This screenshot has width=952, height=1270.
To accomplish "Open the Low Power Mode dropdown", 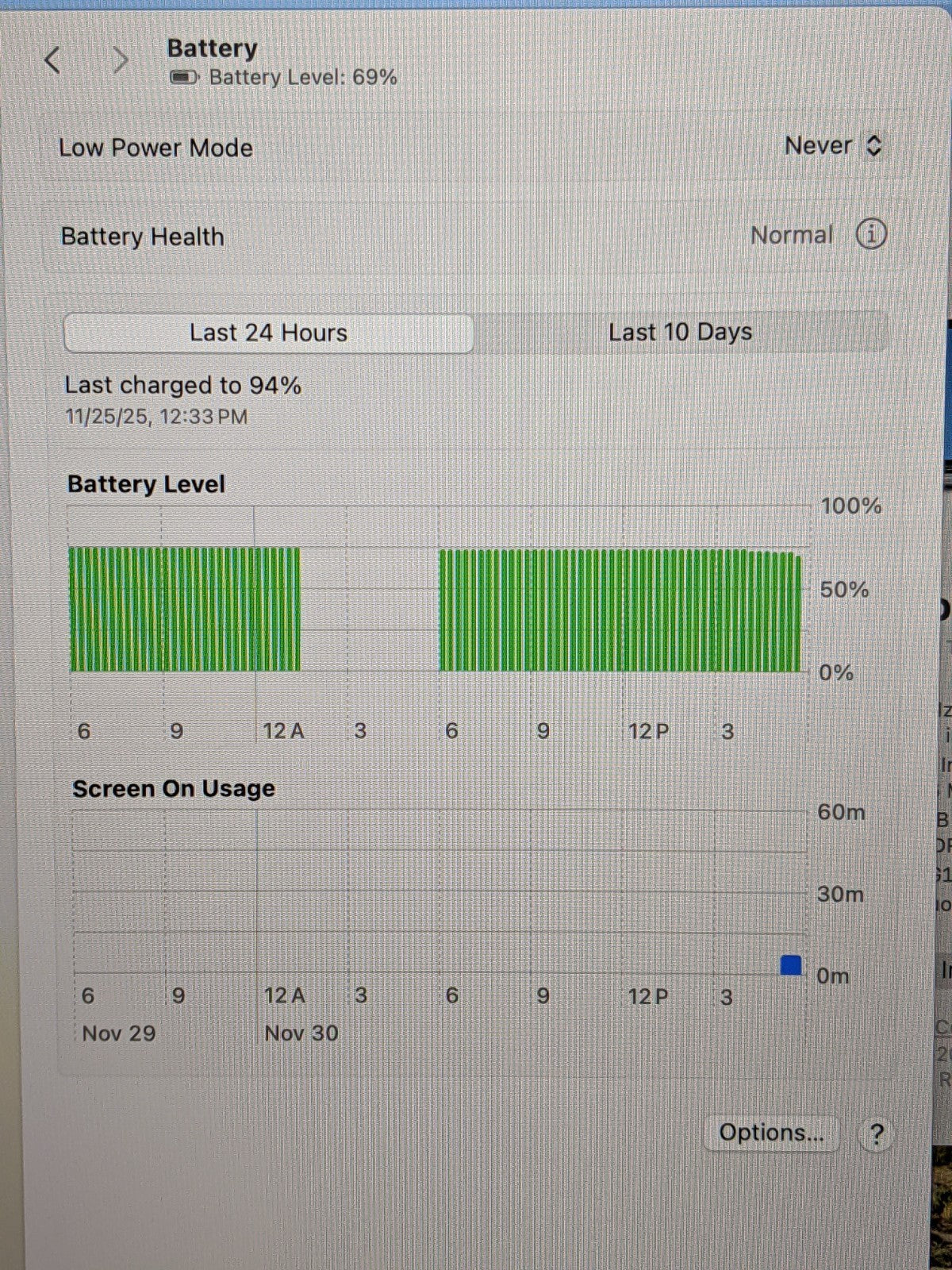I will point(833,146).
